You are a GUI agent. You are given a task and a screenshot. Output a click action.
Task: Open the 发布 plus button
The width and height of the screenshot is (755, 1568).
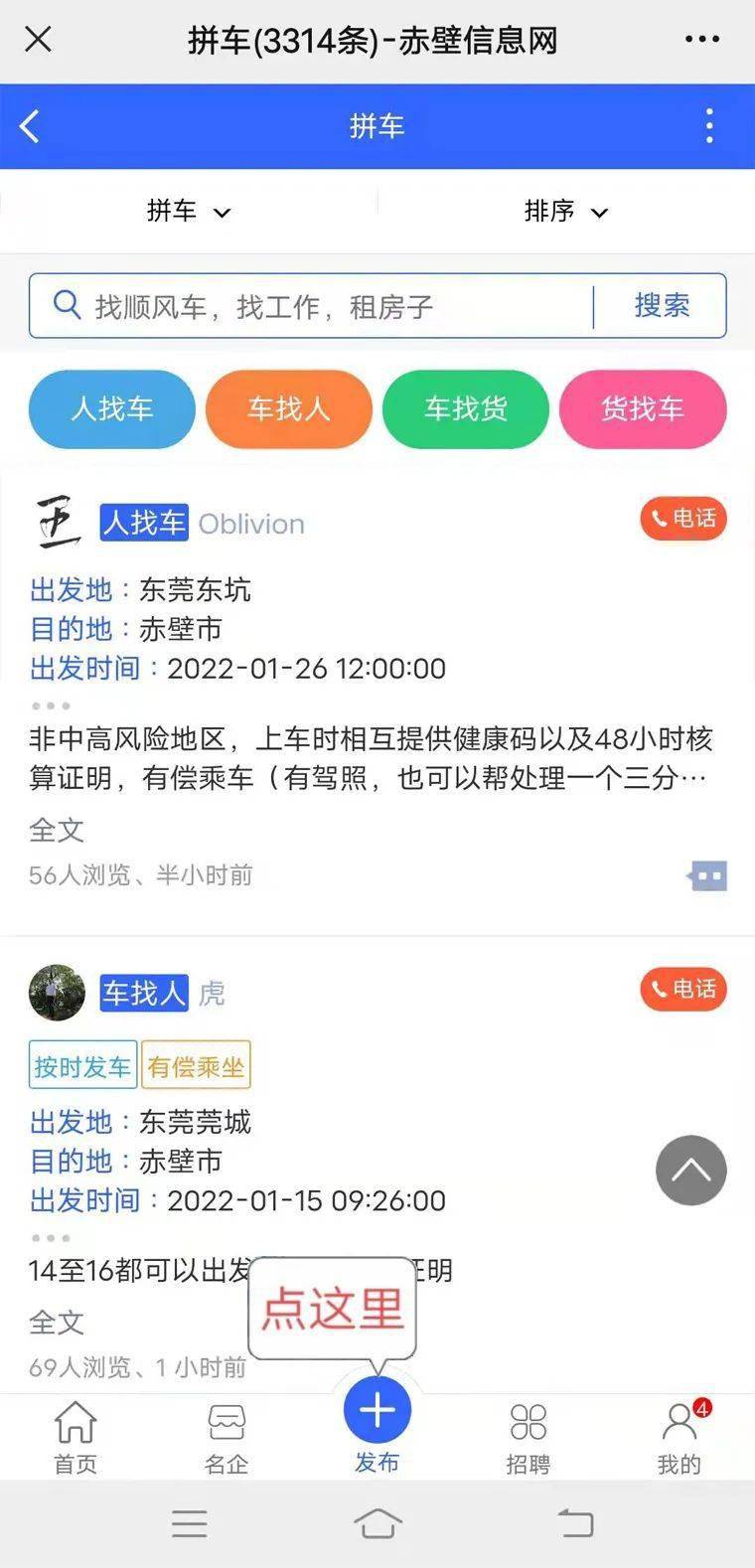[377, 1411]
